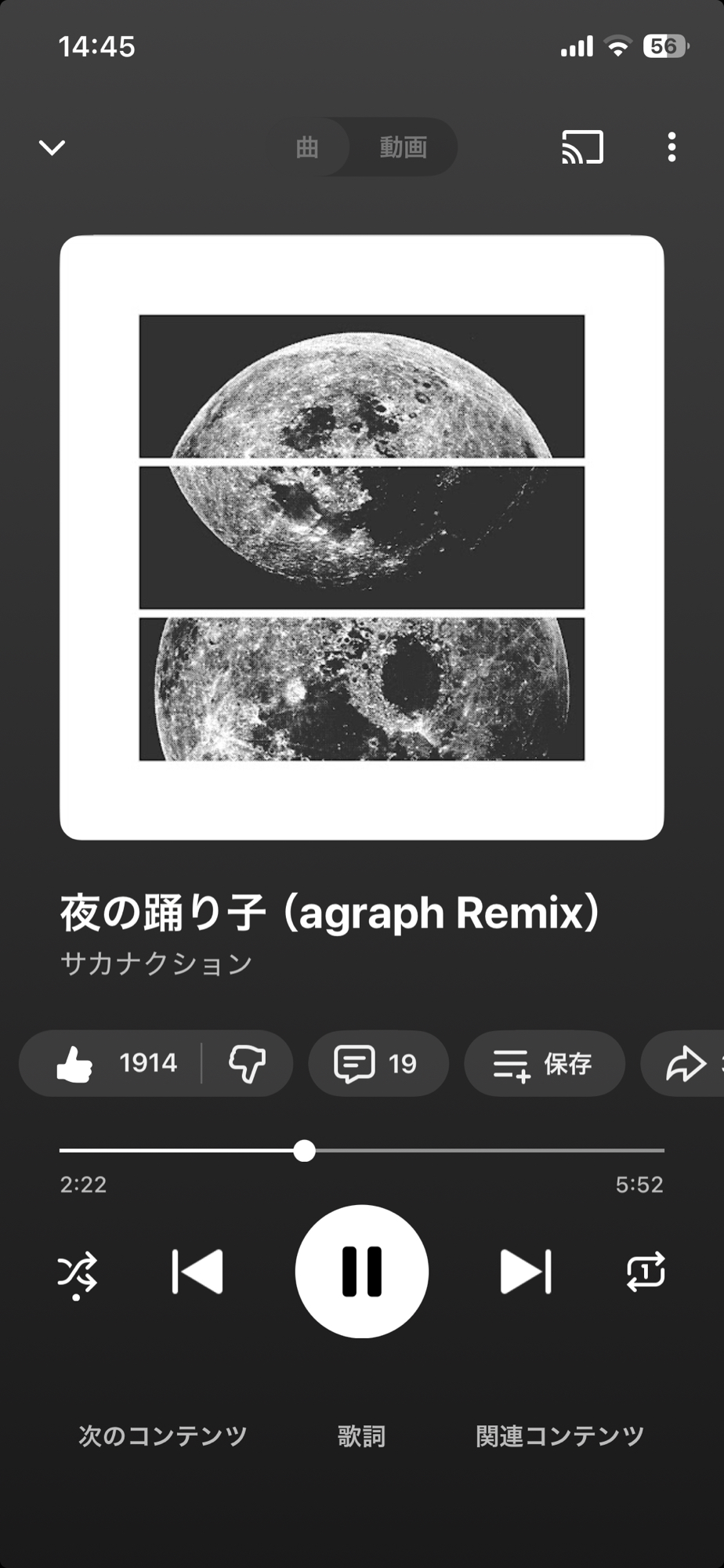Pause the current song
The height and width of the screenshot is (1568, 724).
point(362,1272)
